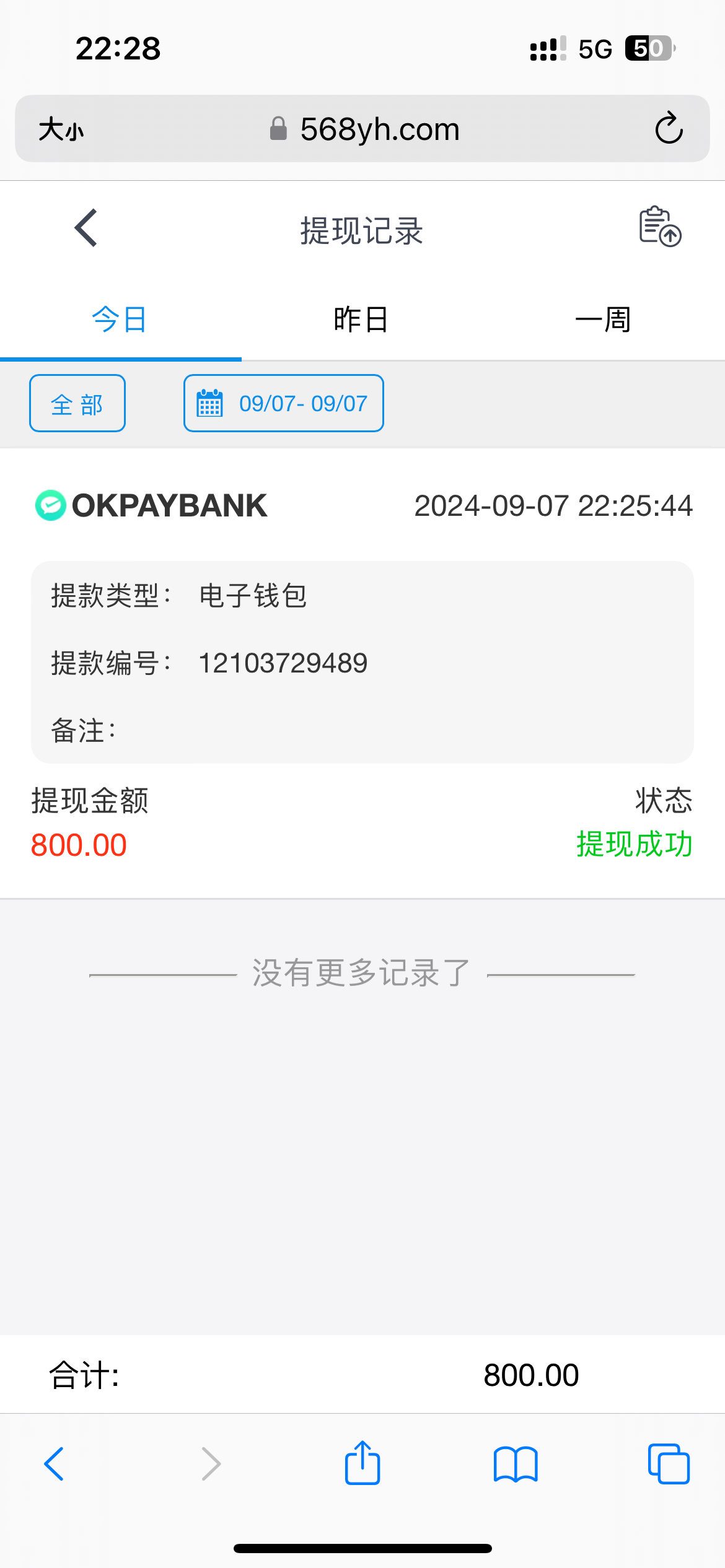Open the clipboard upload icon in header

point(660,227)
